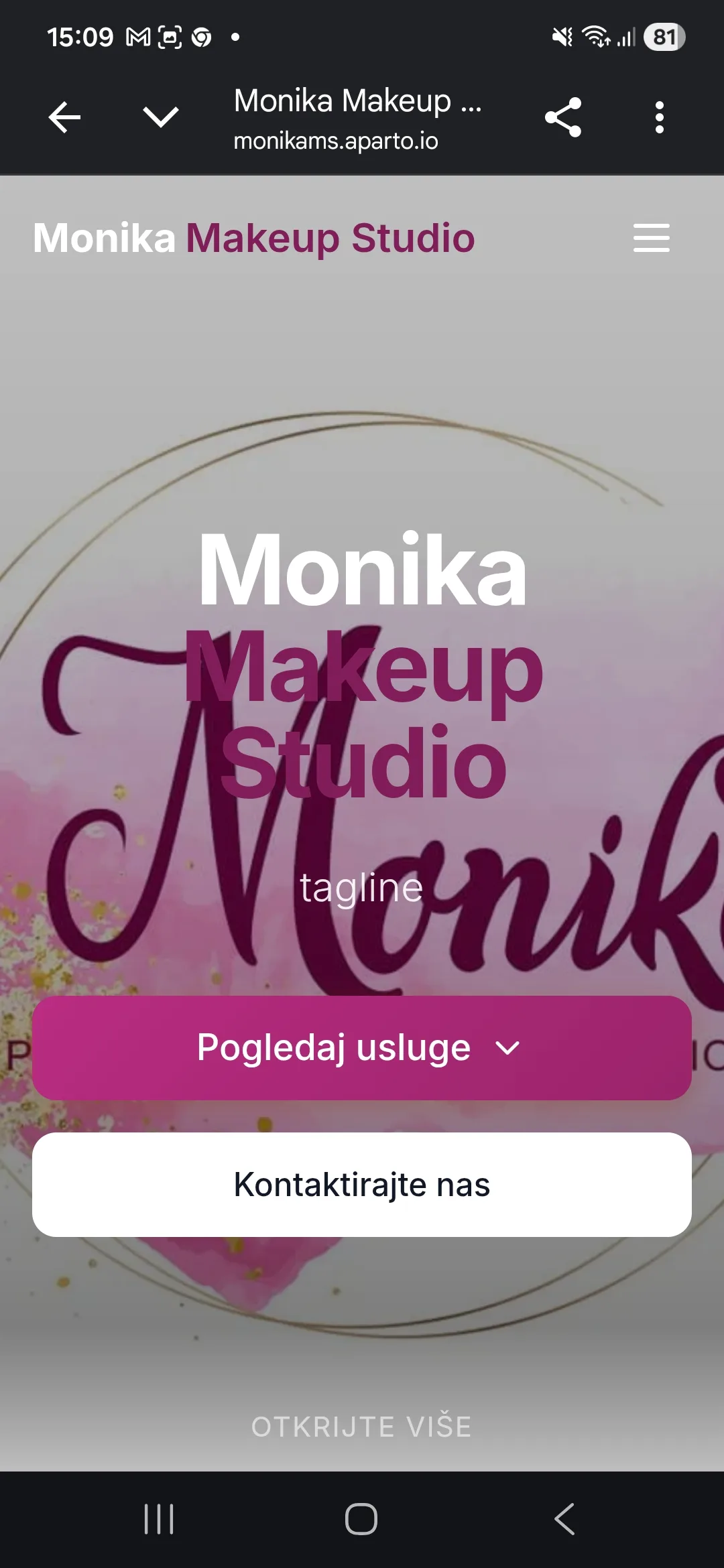Open the recent apps view
The width and height of the screenshot is (724, 1568).
pyautogui.click(x=159, y=1519)
